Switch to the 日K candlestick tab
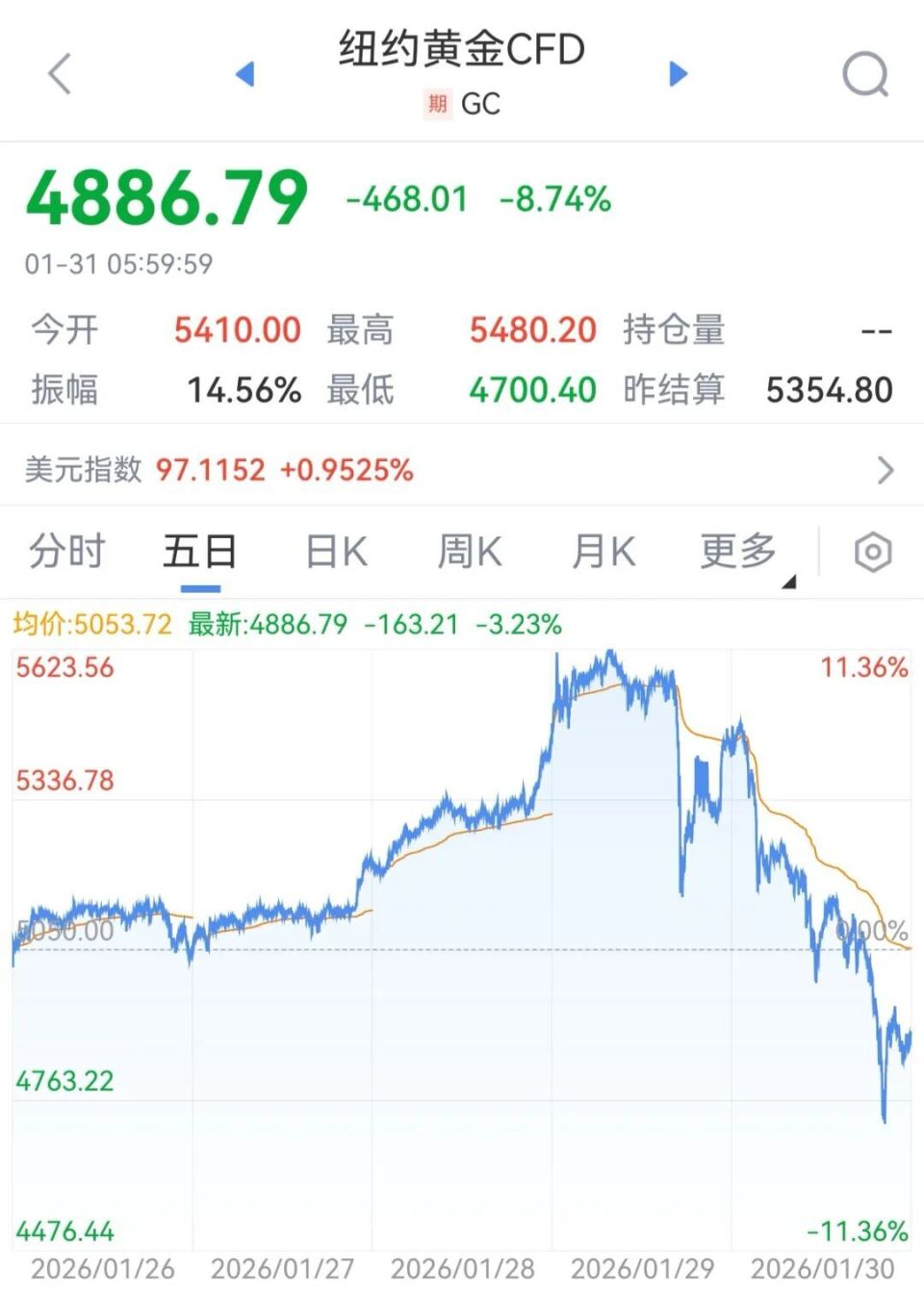The image size is (924, 1292). click(334, 551)
